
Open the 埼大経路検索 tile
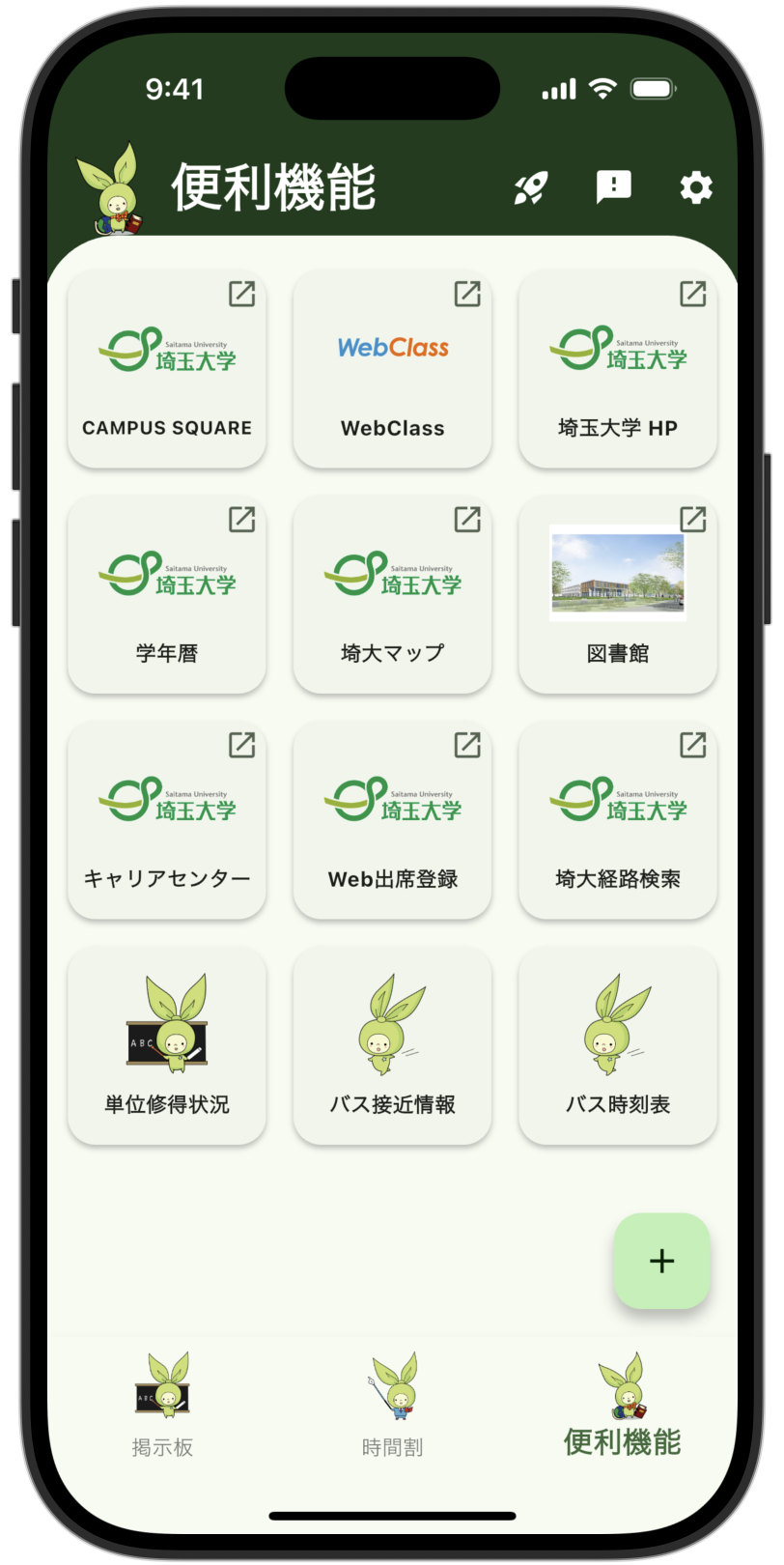pos(618,820)
